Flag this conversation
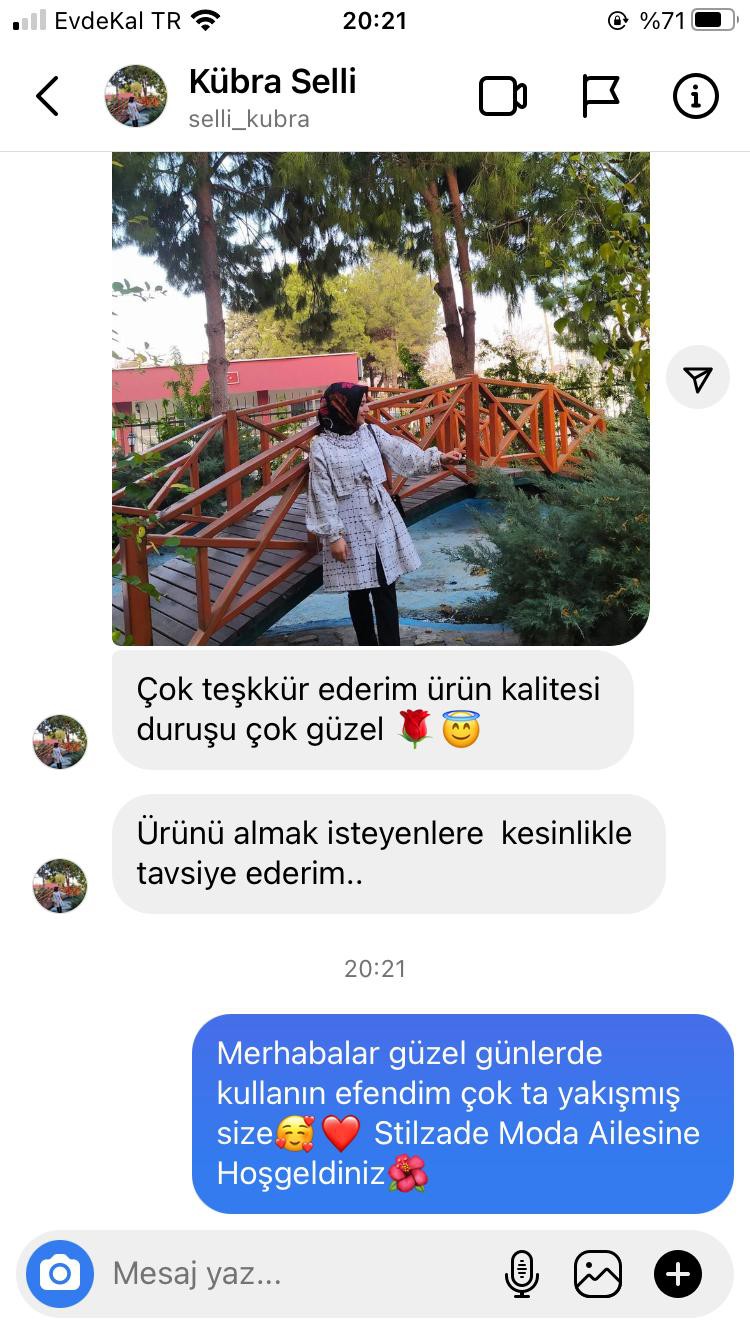This screenshot has height=1334, width=750. [x=600, y=97]
